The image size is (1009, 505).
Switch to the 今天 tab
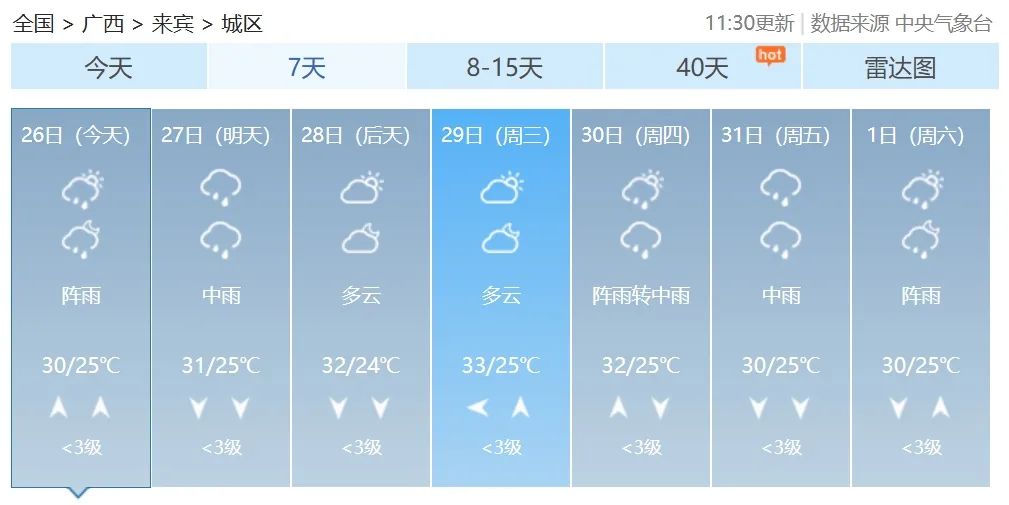pos(109,66)
